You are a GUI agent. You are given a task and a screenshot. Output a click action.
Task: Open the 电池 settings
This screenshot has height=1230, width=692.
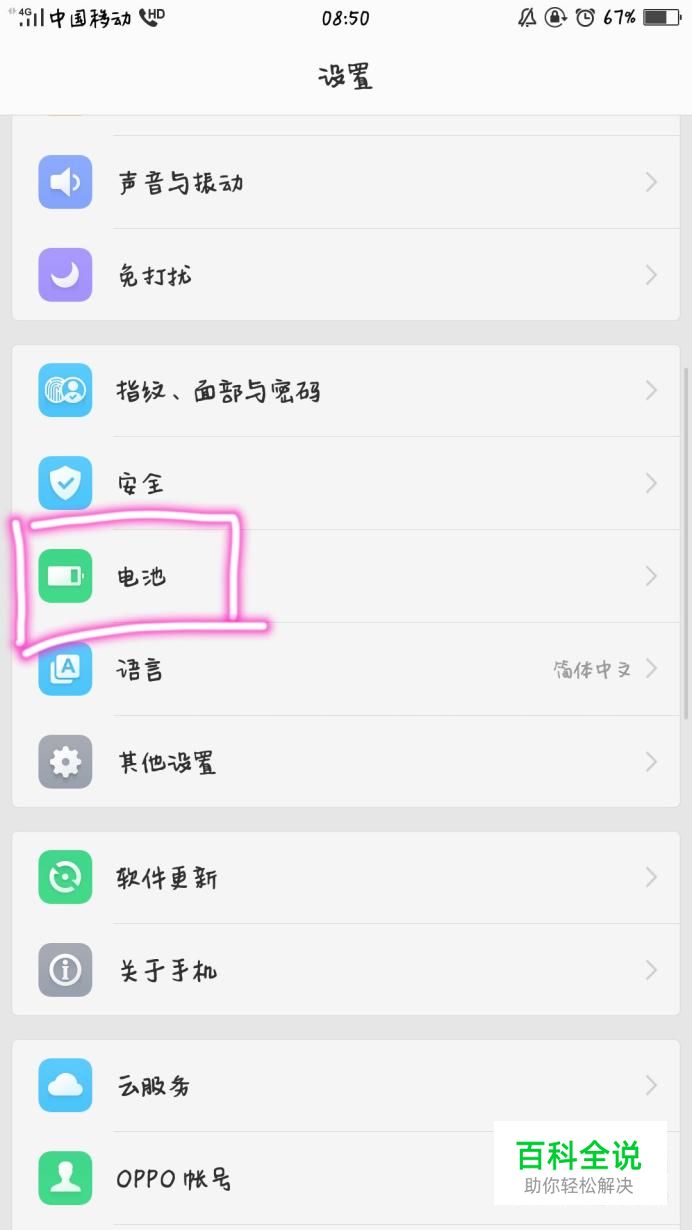click(346, 576)
